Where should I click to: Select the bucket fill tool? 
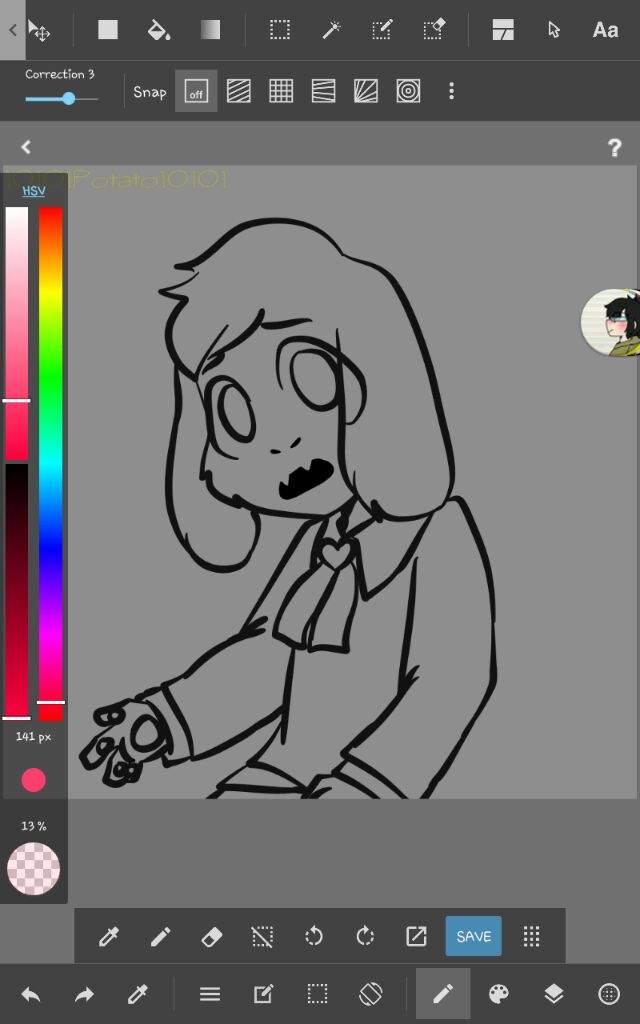coord(158,30)
